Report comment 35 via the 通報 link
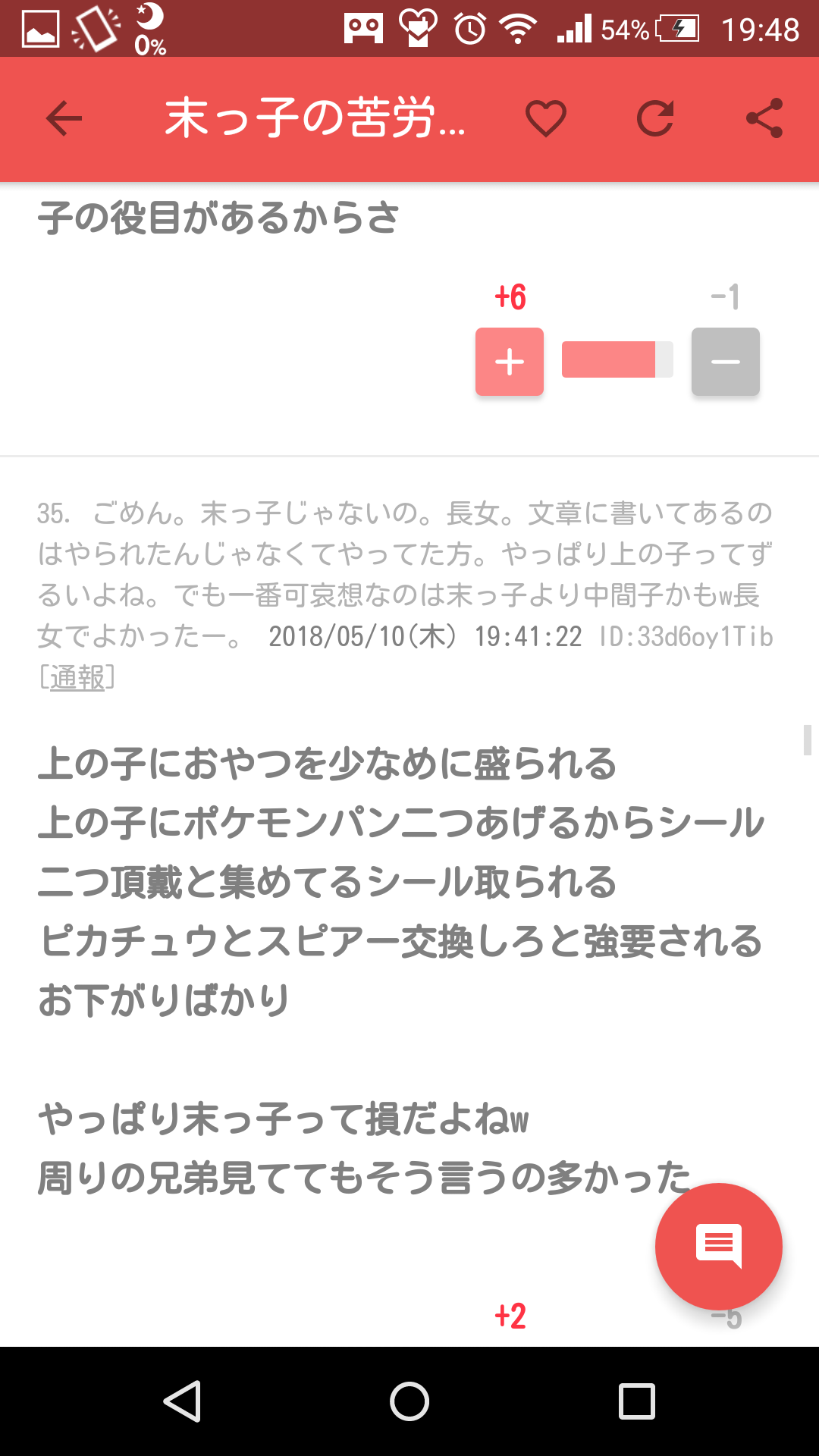The image size is (819, 1456). tap(77, 678)
